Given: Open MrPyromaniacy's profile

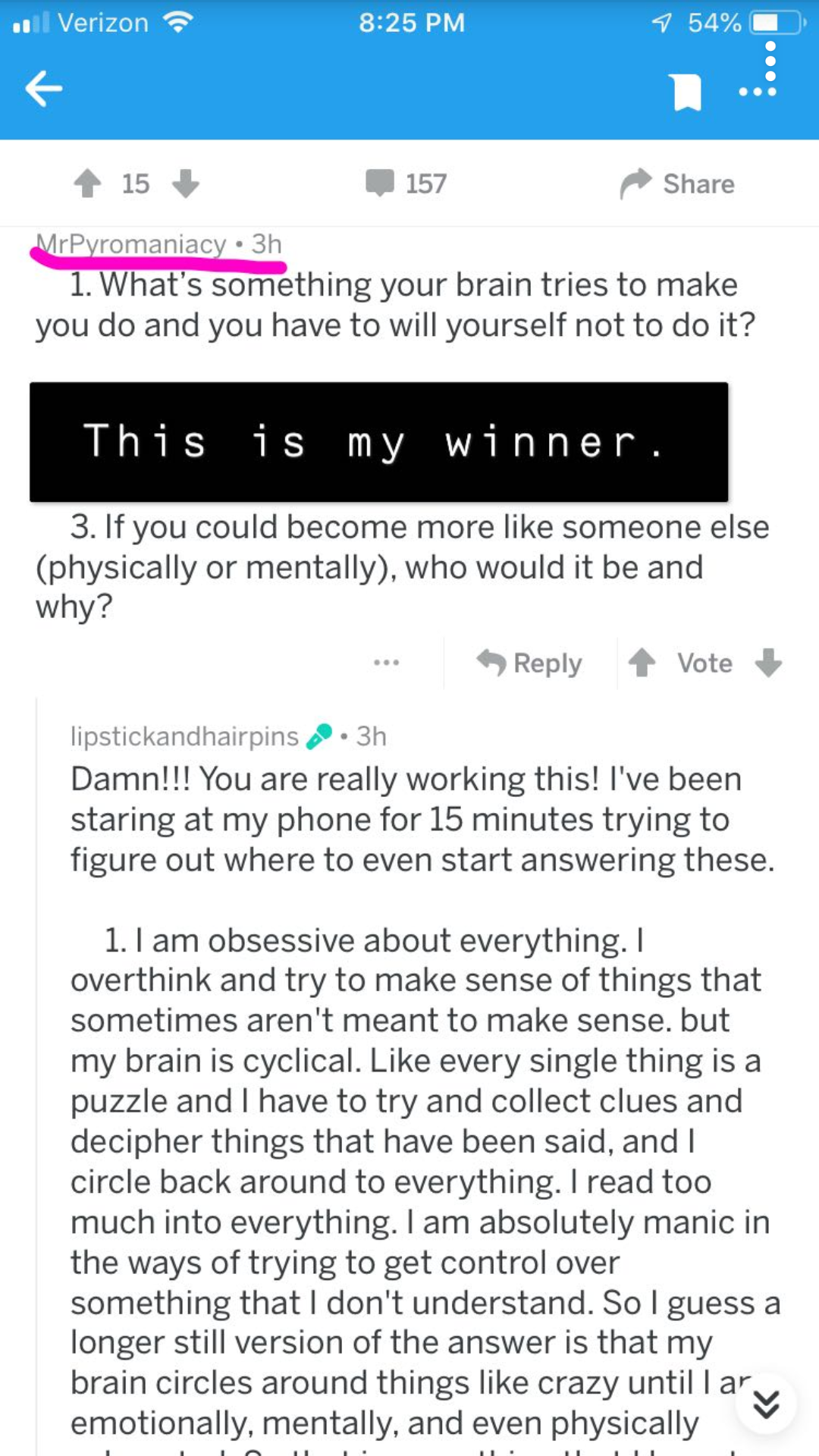Looking at the screenshot, I should pyautogui.click(x=132, y=244).
